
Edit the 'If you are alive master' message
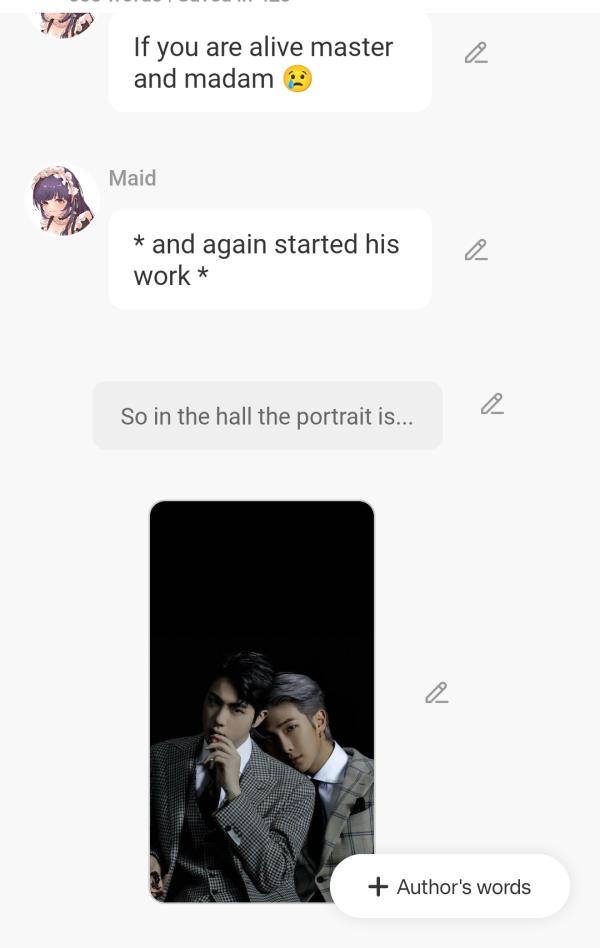pos(476,53)
